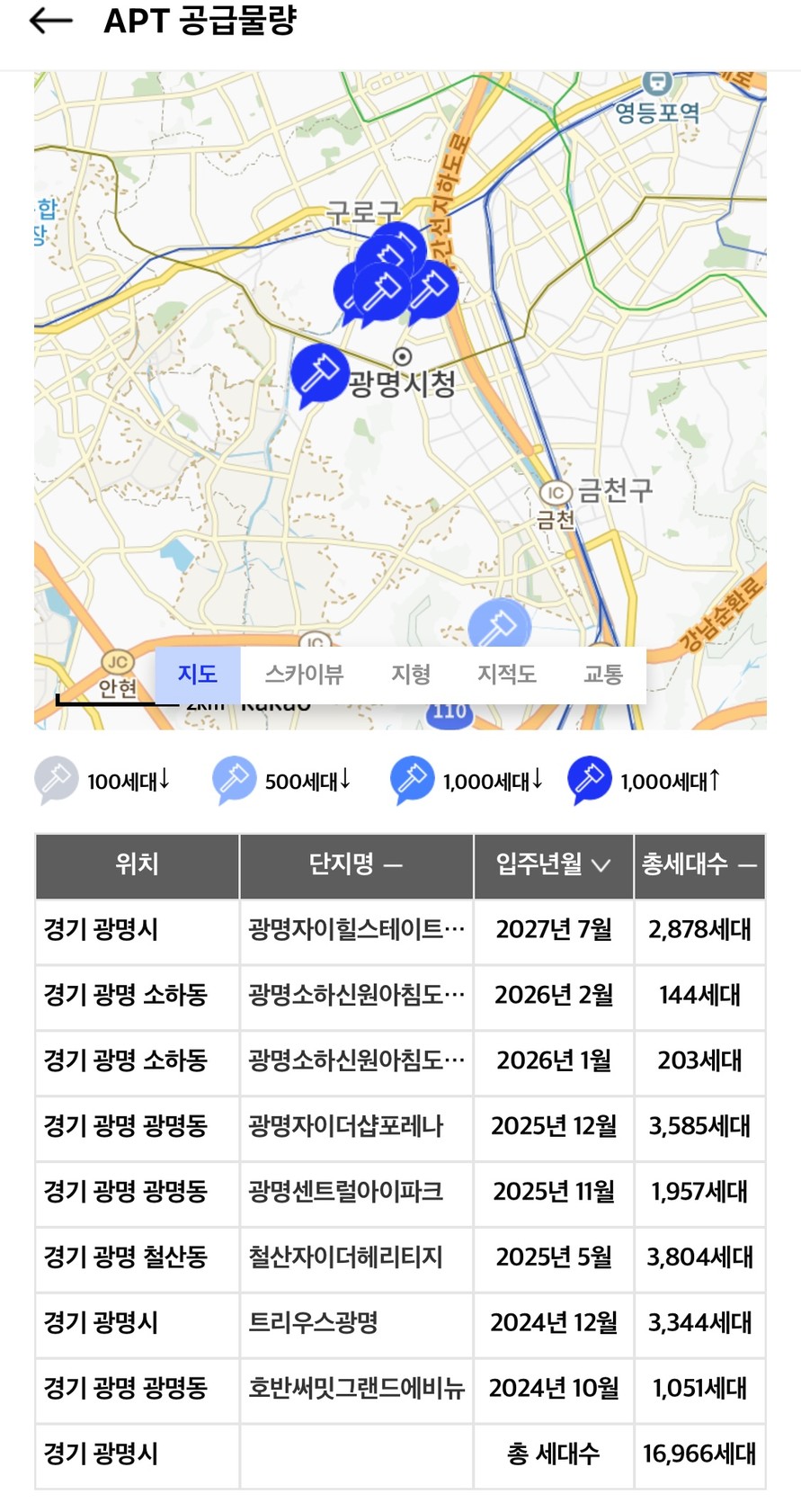The image size is (801, 1512).
Task: Switch map to 지적도 mode
Action: [506, 674]
